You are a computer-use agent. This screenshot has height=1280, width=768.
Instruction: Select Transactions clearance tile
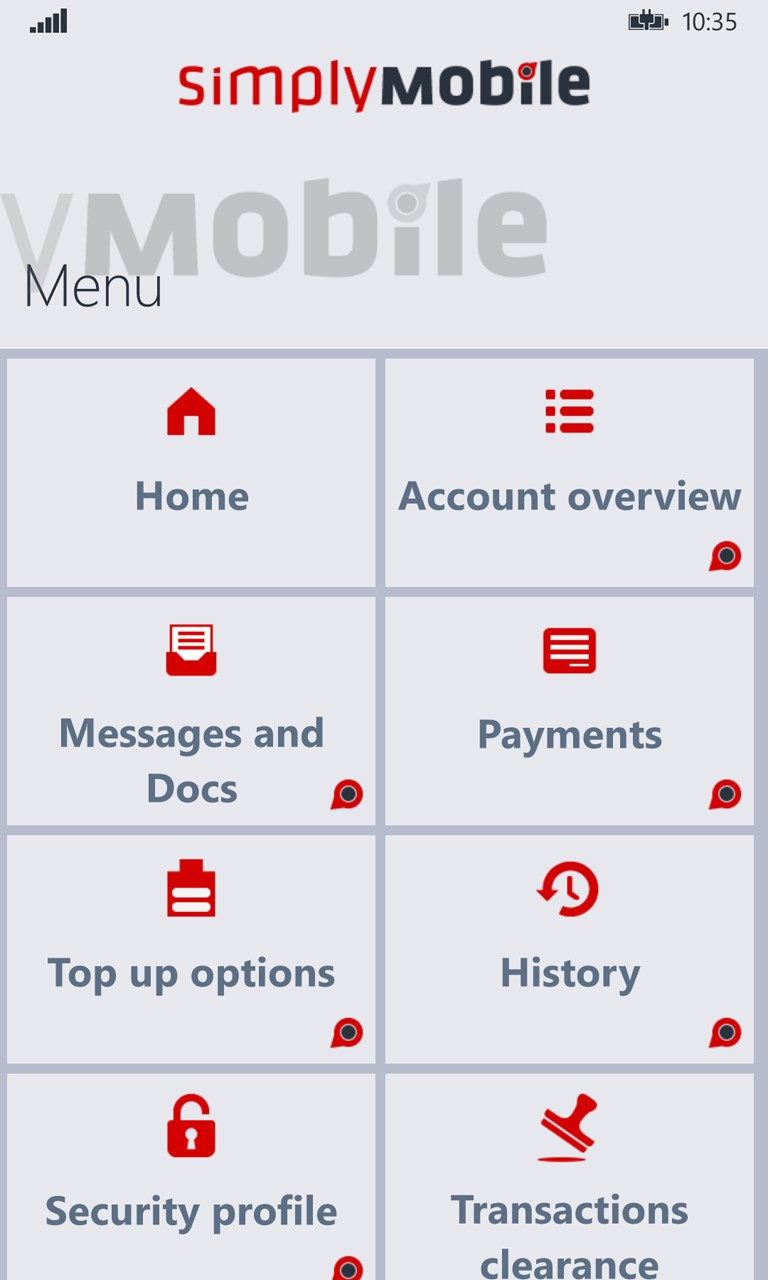point(569,1180)
